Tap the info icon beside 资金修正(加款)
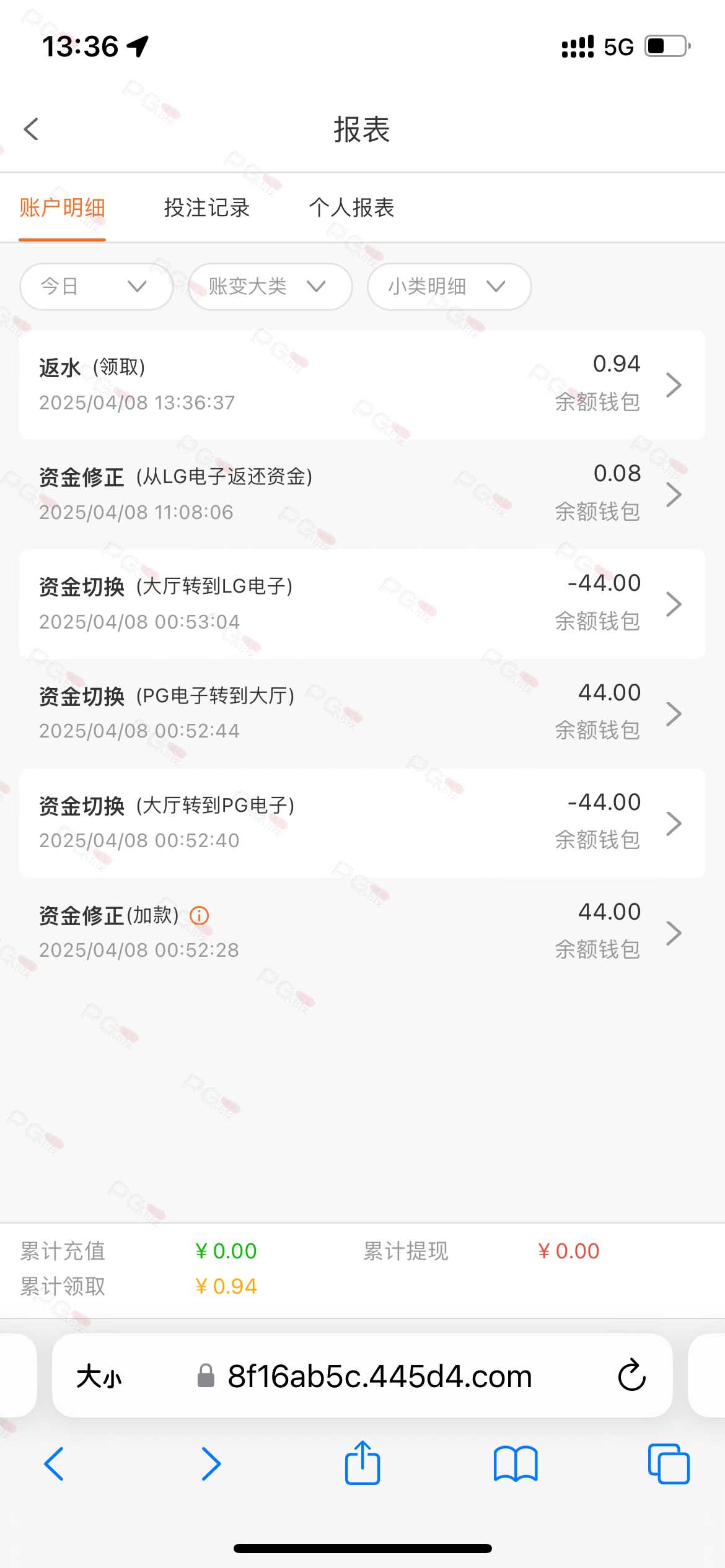Image resolution: width=725 pixels, height=1568 pixels. tap(200, 915)
